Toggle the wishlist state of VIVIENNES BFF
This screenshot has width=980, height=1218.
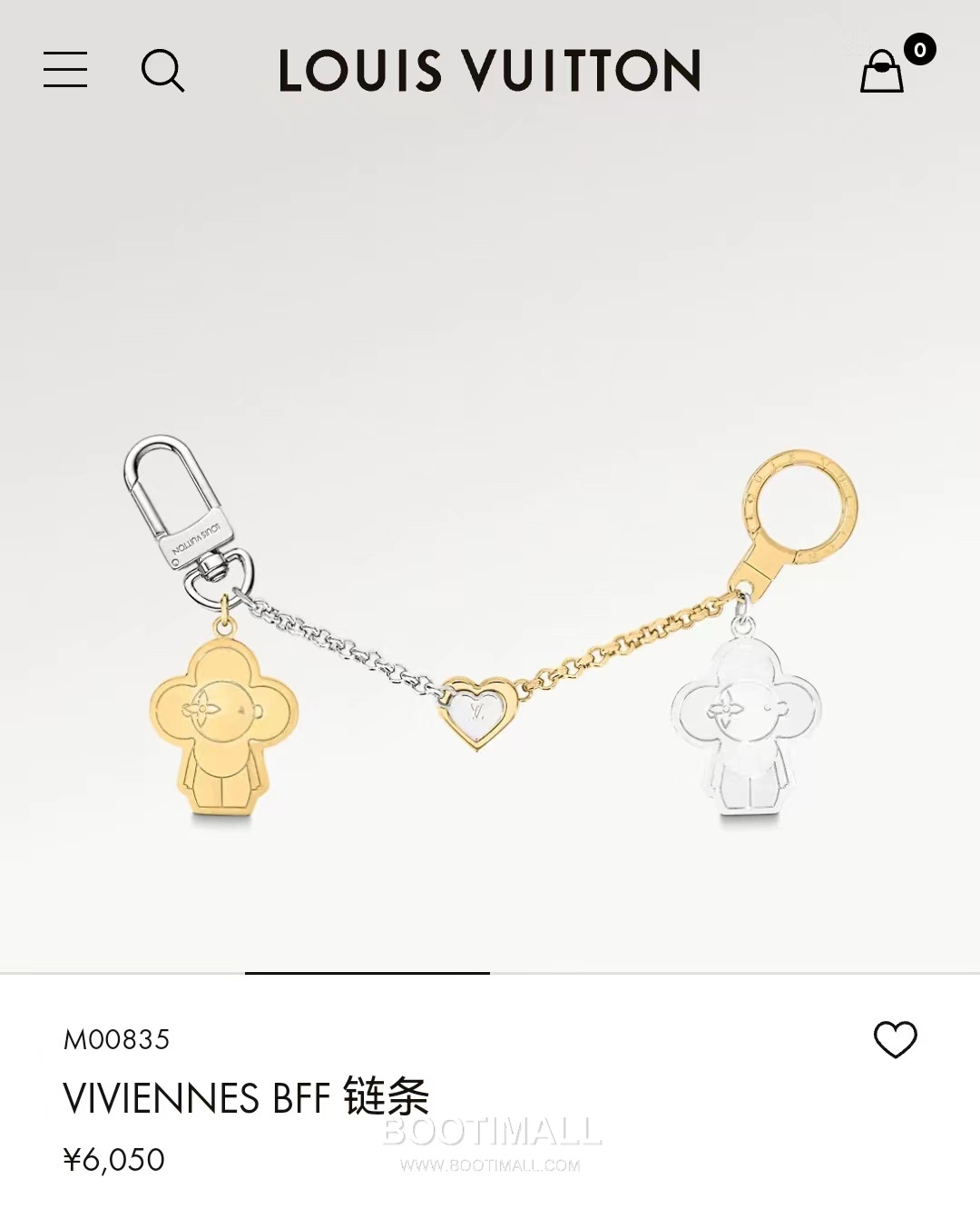[894, 1035]
